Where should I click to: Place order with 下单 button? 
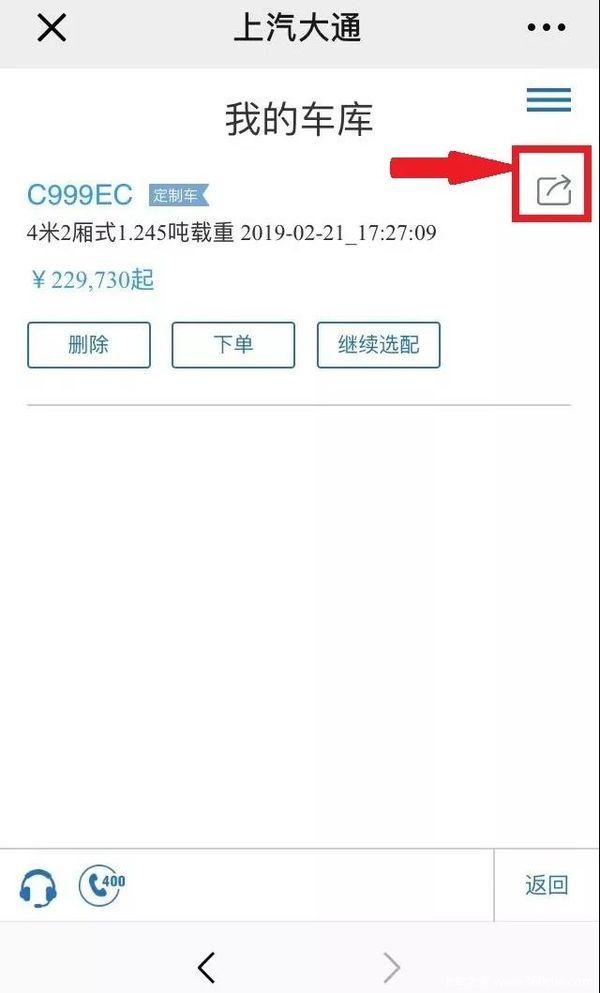point(233,345)
